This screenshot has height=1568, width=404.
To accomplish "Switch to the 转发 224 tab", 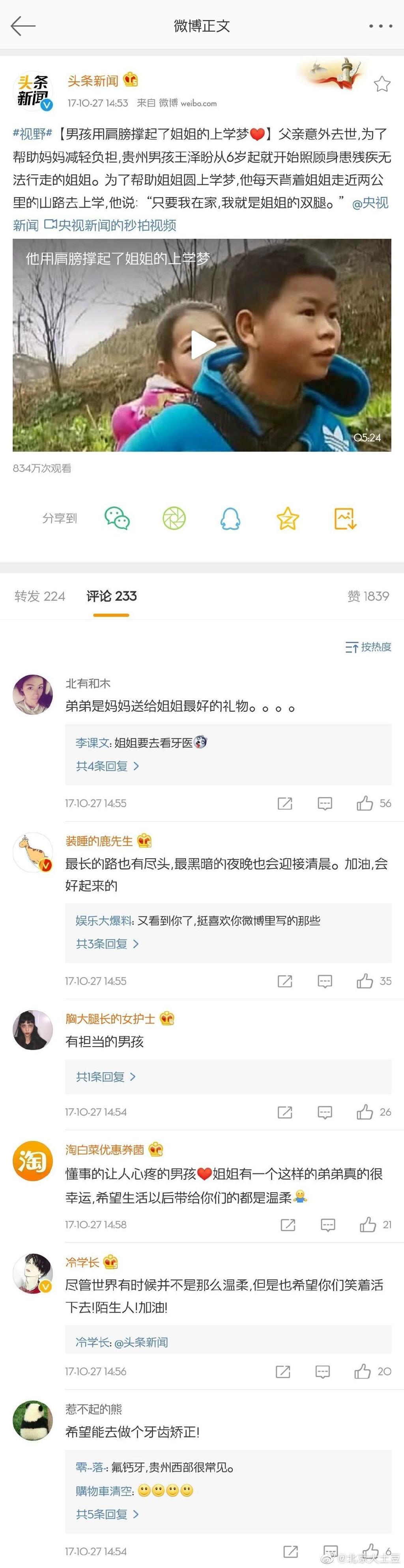I will pos(40,596).
